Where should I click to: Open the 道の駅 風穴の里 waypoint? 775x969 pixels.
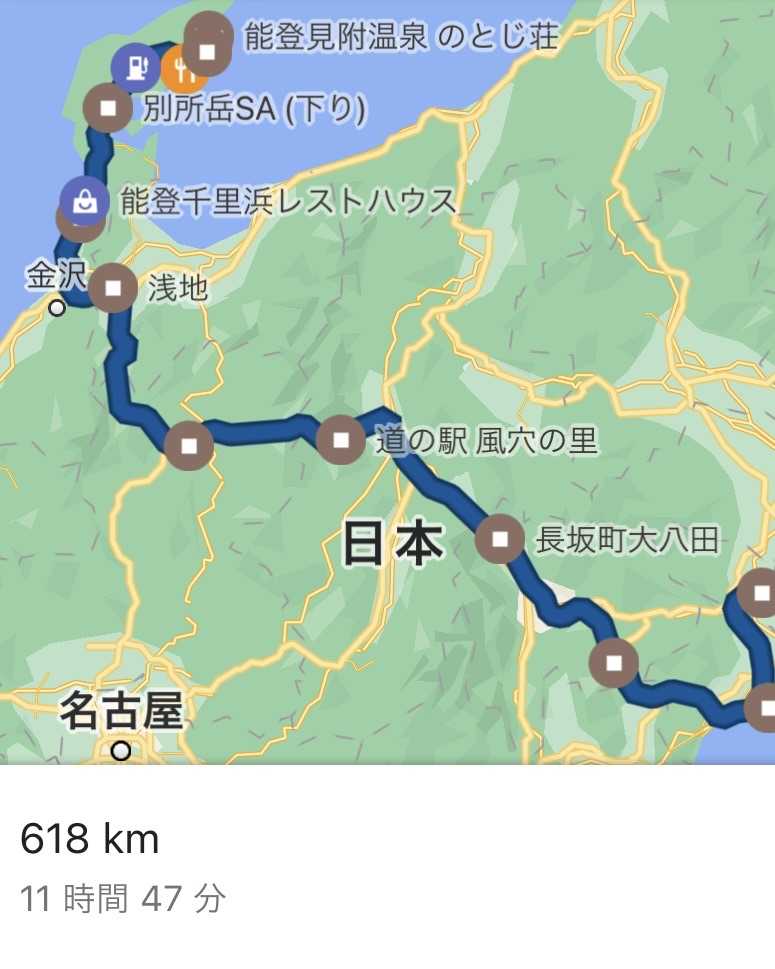[x=340, y=439]
